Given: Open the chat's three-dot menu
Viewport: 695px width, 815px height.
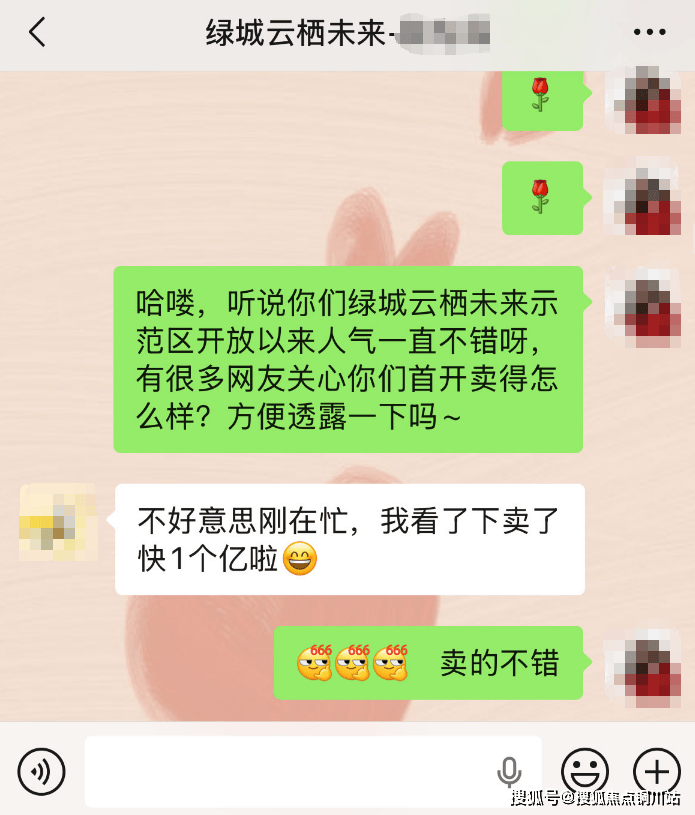Looking at the screenshot, I should (649, 33).
